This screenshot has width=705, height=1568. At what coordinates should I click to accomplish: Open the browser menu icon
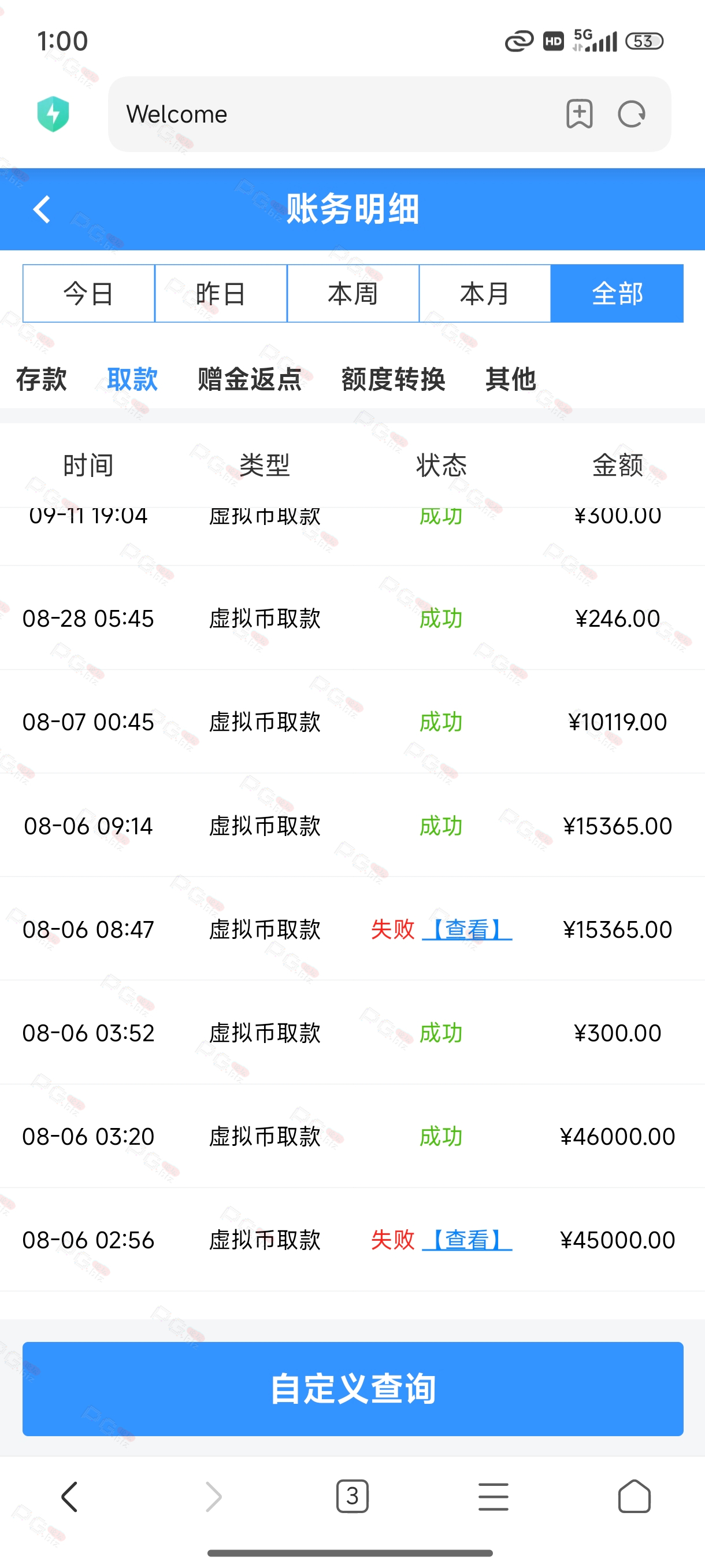point(493,1497)
